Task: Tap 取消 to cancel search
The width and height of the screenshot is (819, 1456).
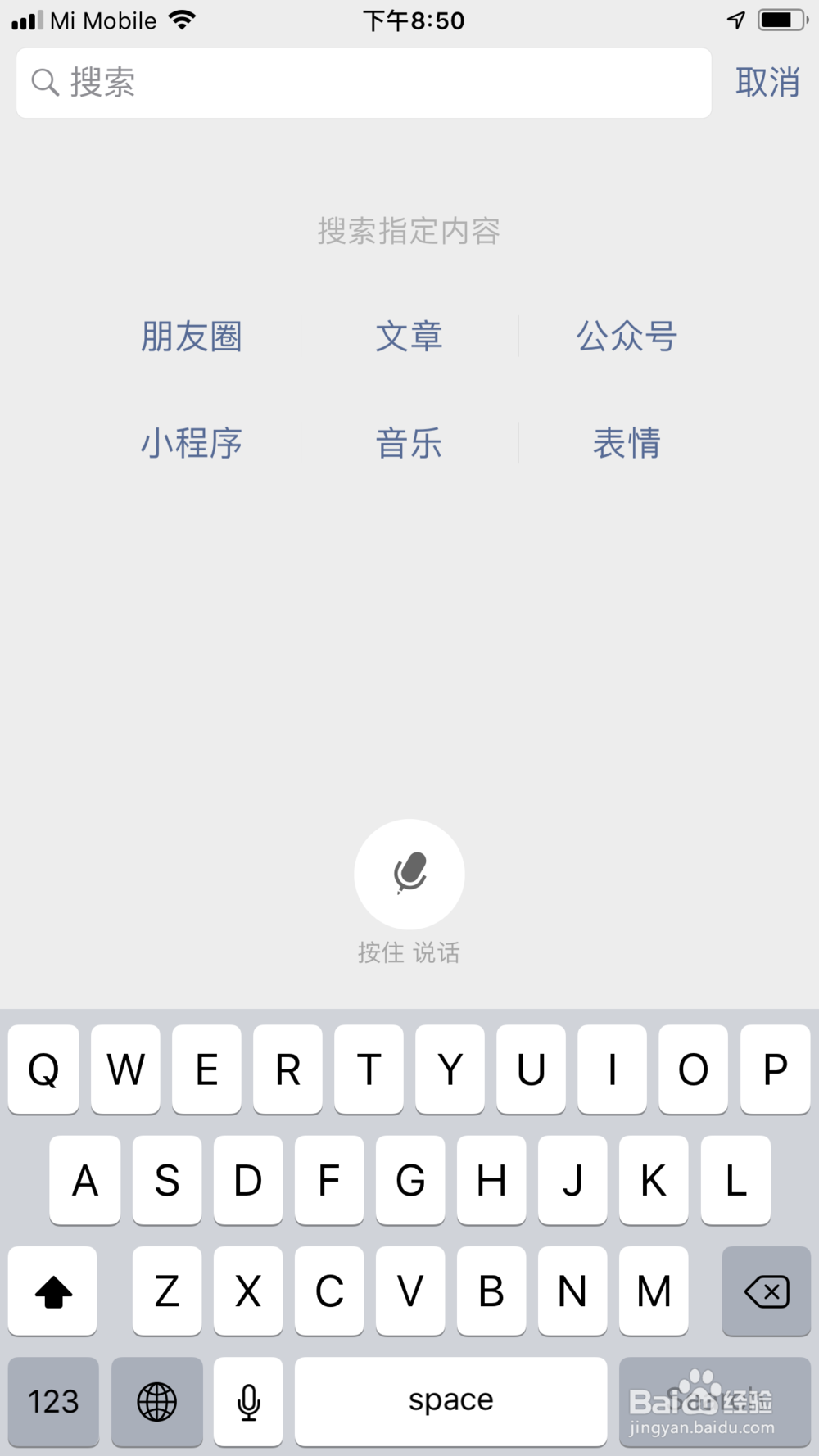Action: point(768,82)
